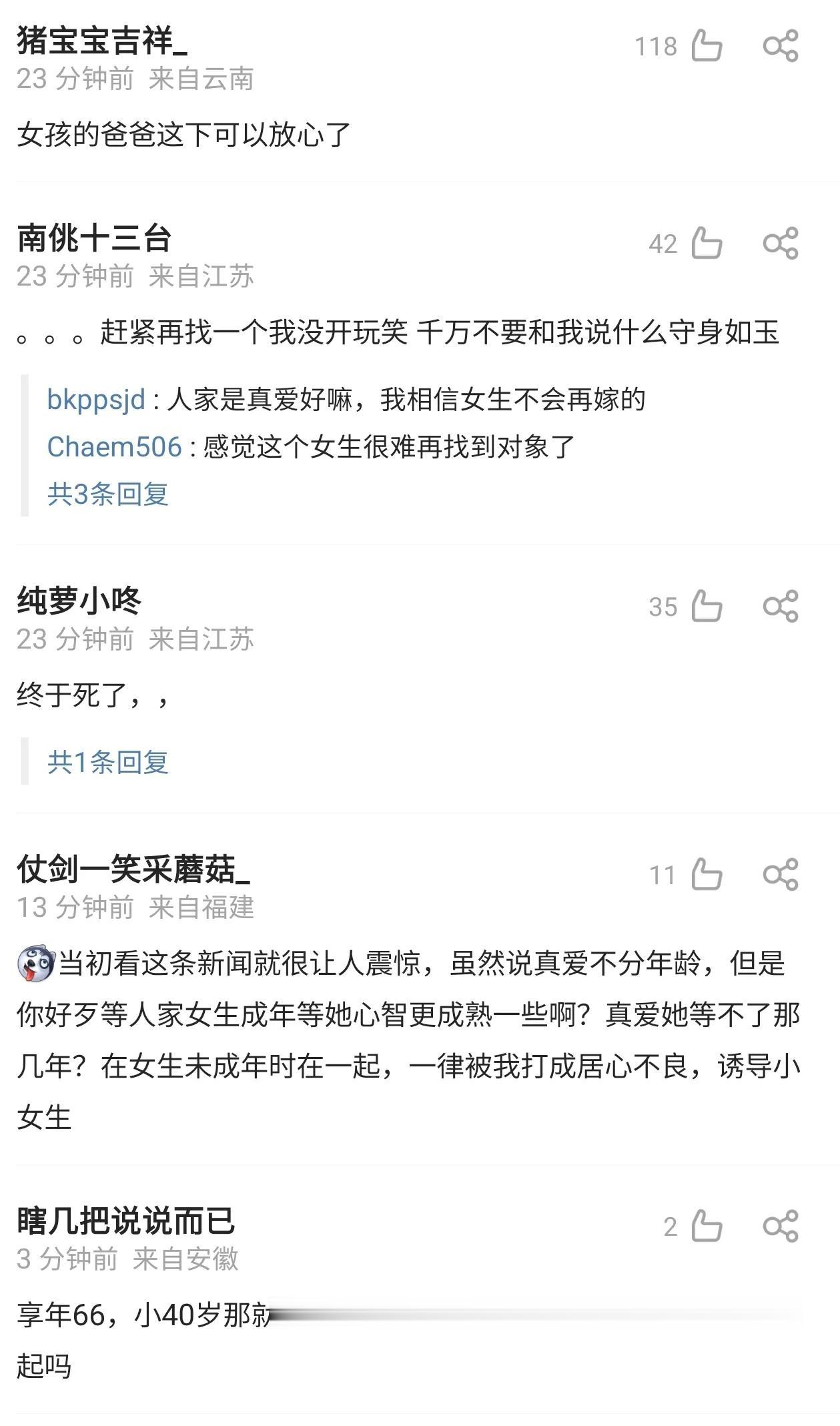
Task: Share 猪宝宝吉祥_'s comment
Action: pos(780,46)
